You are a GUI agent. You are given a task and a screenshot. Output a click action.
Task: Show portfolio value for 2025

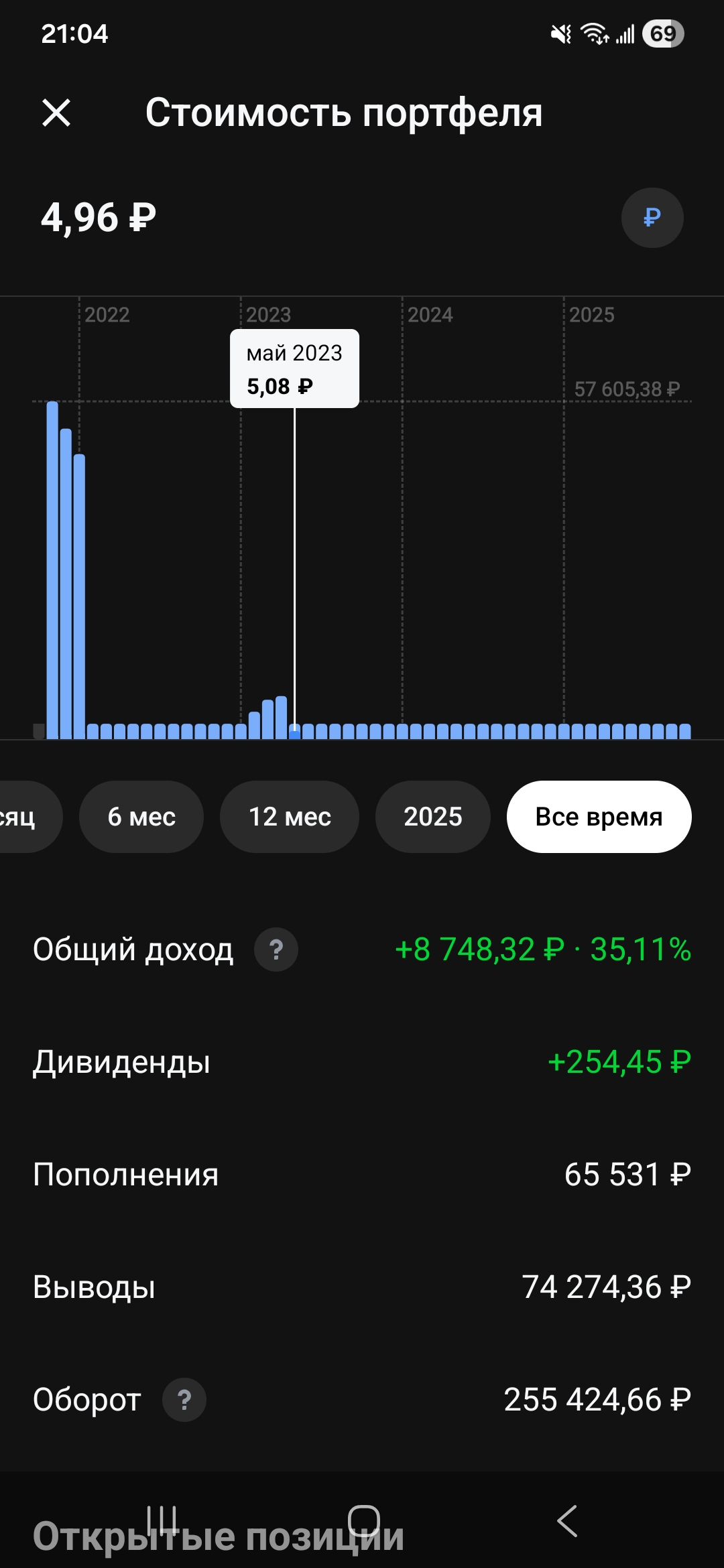coord(432,817)
